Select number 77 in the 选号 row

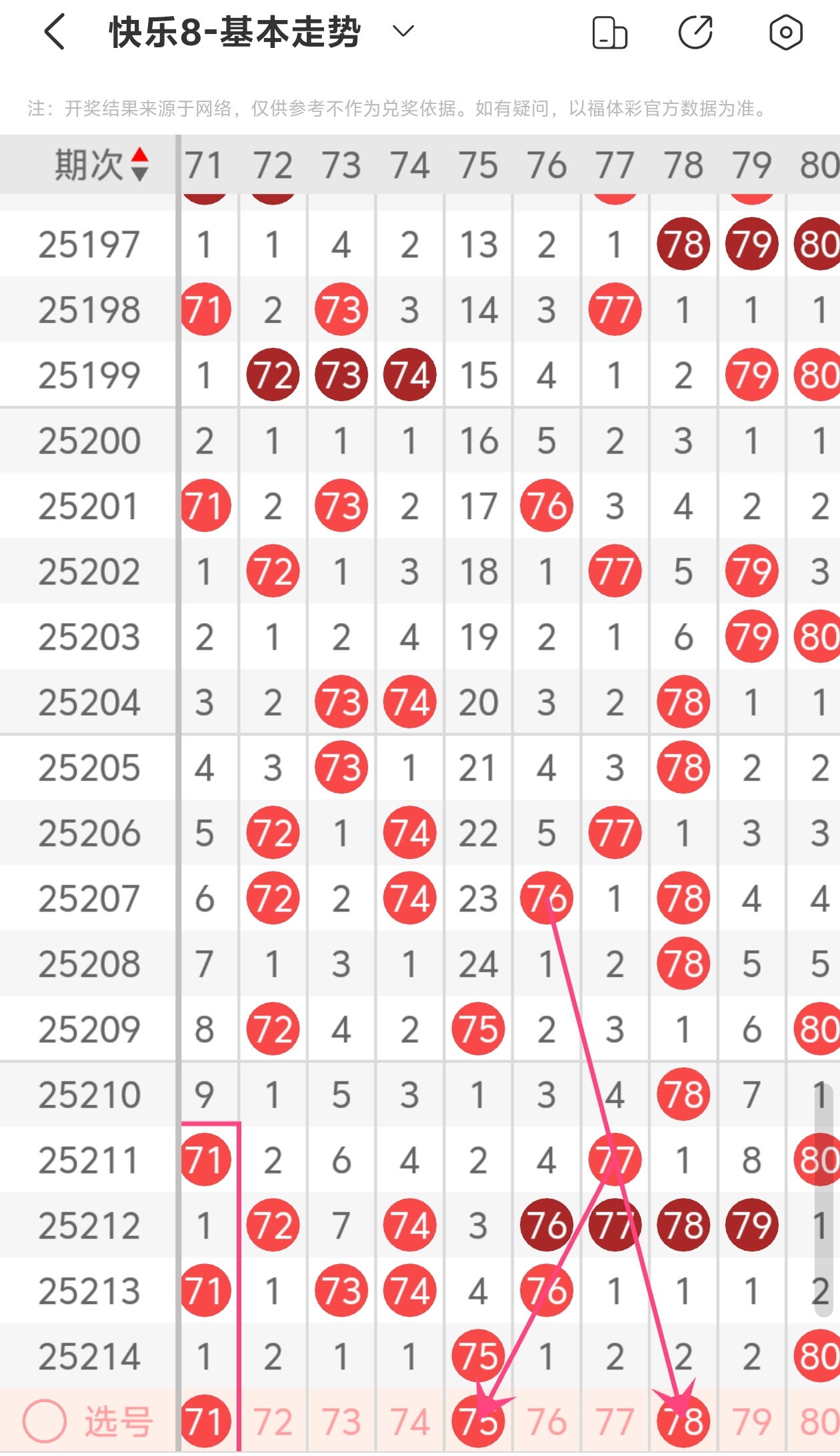tap(615, 1421)
